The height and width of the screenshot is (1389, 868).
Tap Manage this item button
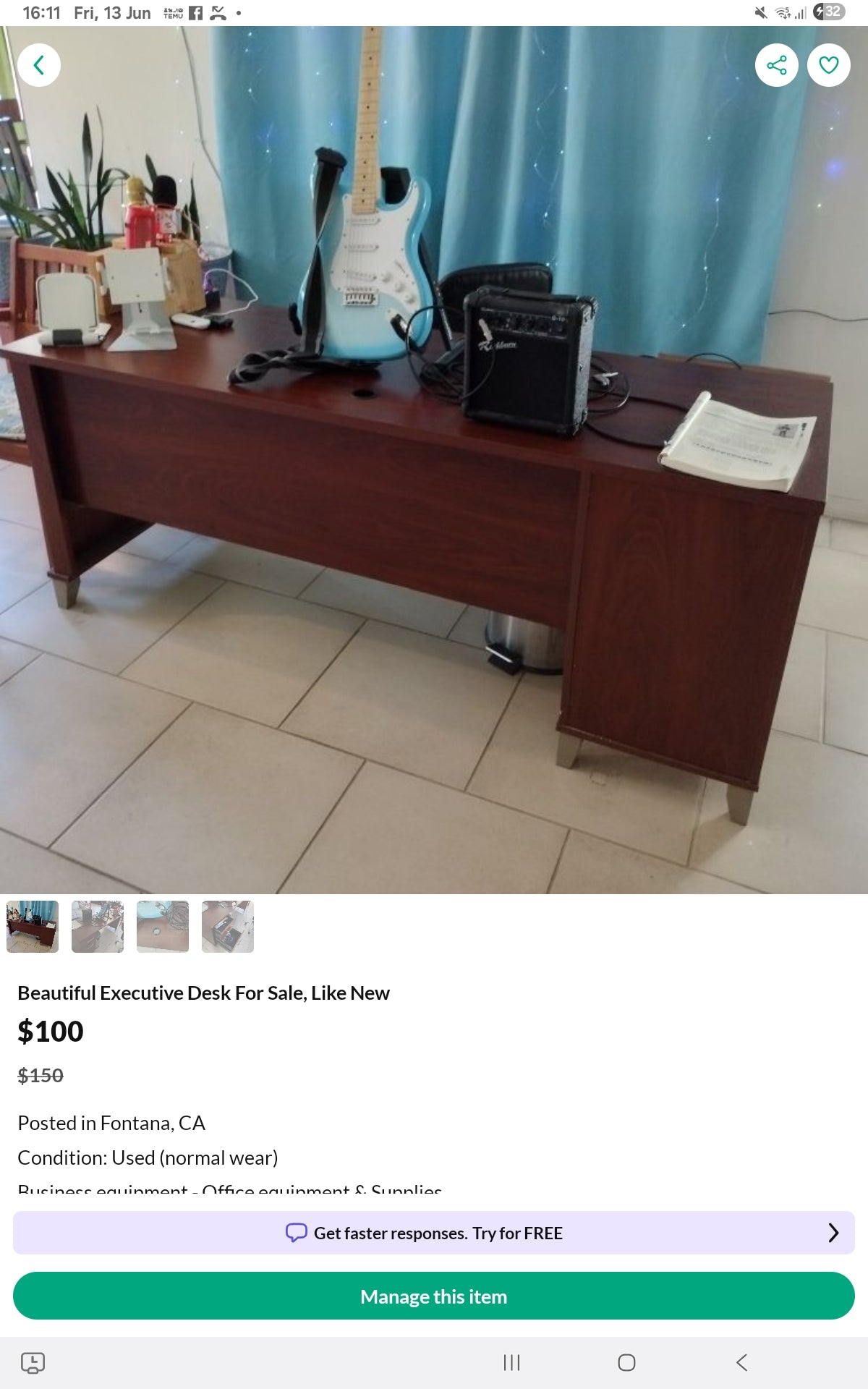pos(434,1296)
